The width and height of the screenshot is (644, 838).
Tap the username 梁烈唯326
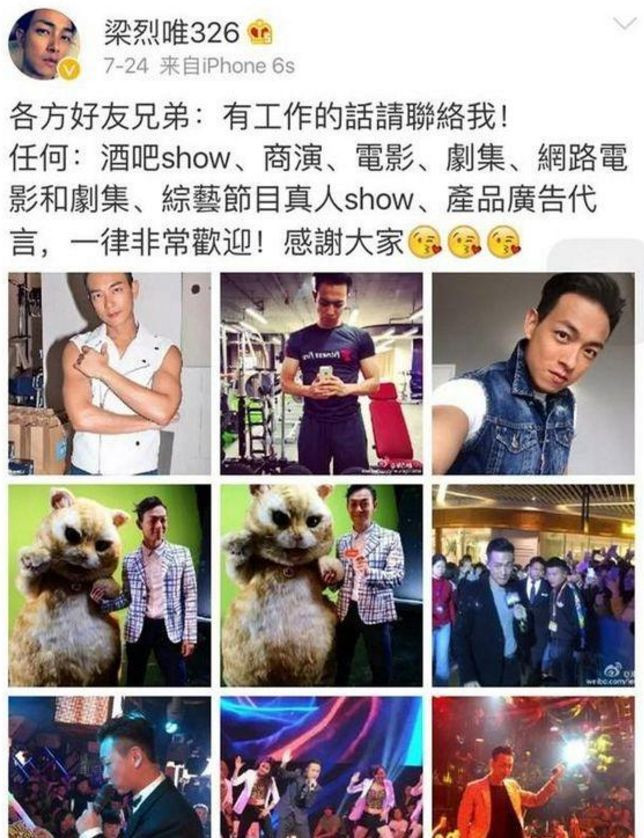coord(172,33)
